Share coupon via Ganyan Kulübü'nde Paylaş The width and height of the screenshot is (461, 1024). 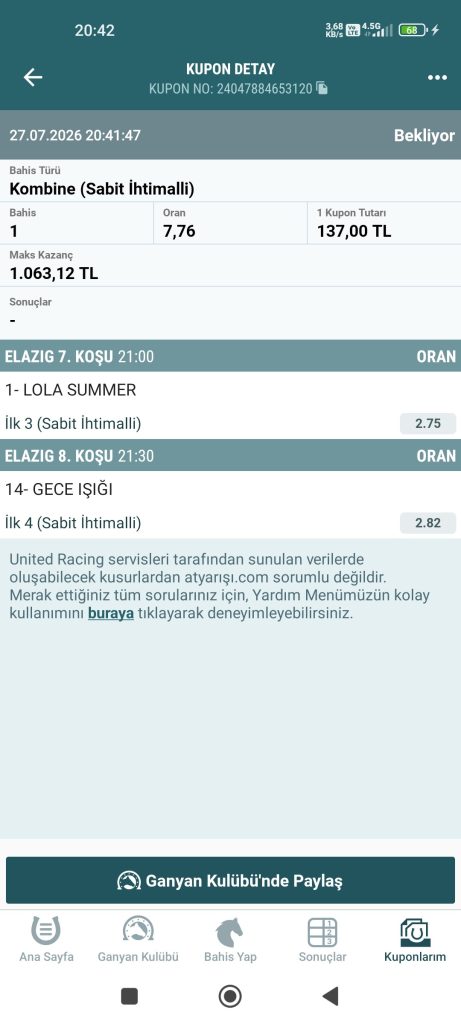pos(230,880)
